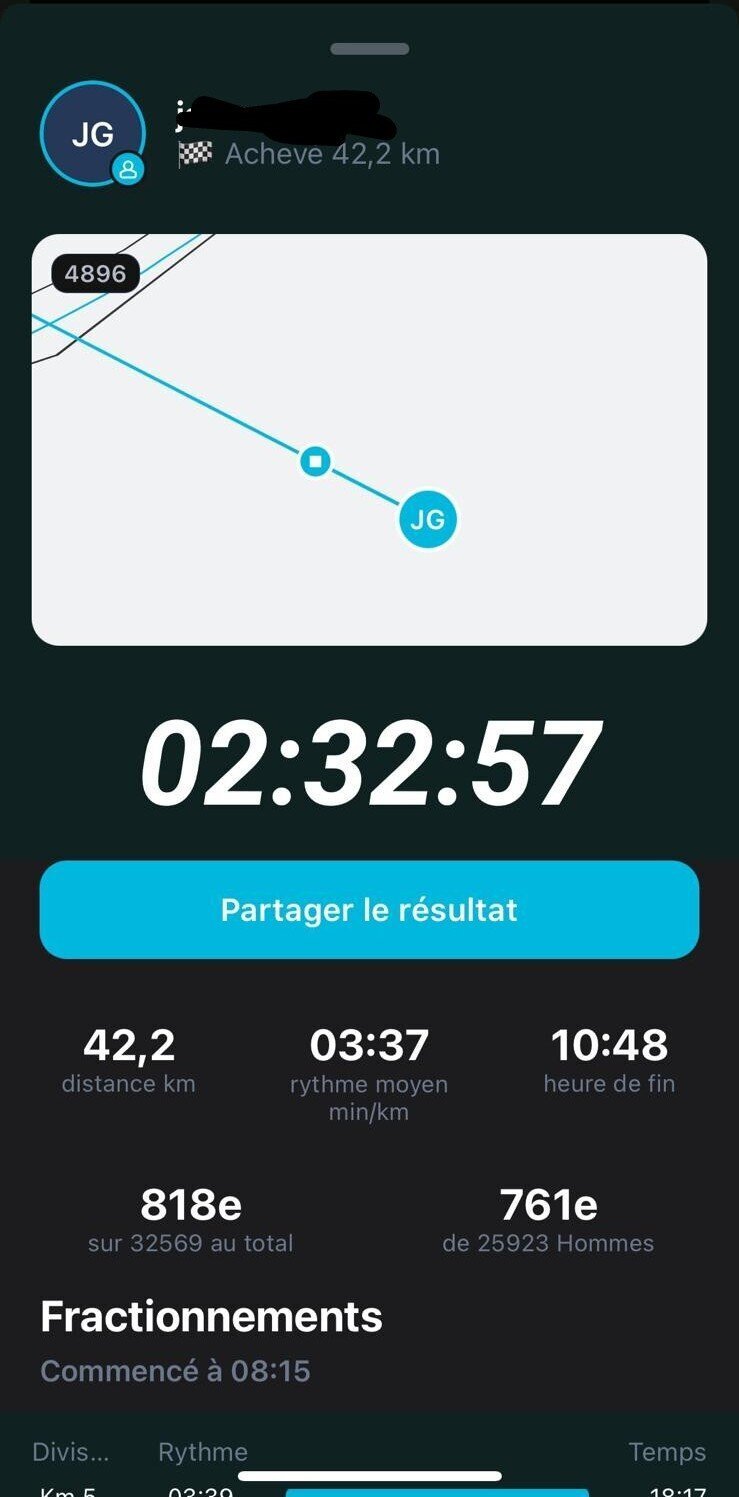This screenshot has height=1497, width=739.
Task: Open the JG profile avatar
Action: (x=92, y=134)
